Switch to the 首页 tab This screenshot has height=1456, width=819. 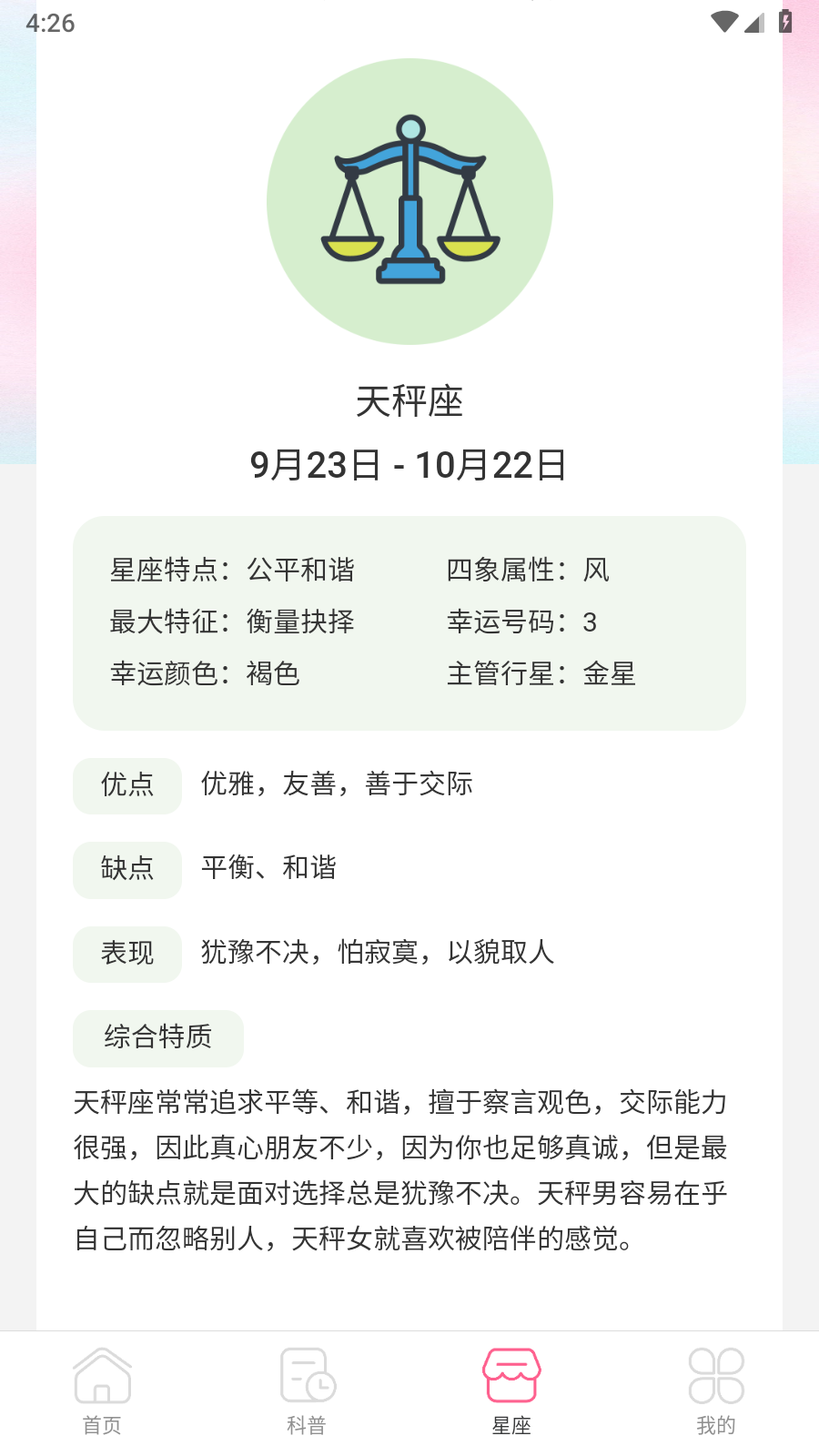(102, 1390)
